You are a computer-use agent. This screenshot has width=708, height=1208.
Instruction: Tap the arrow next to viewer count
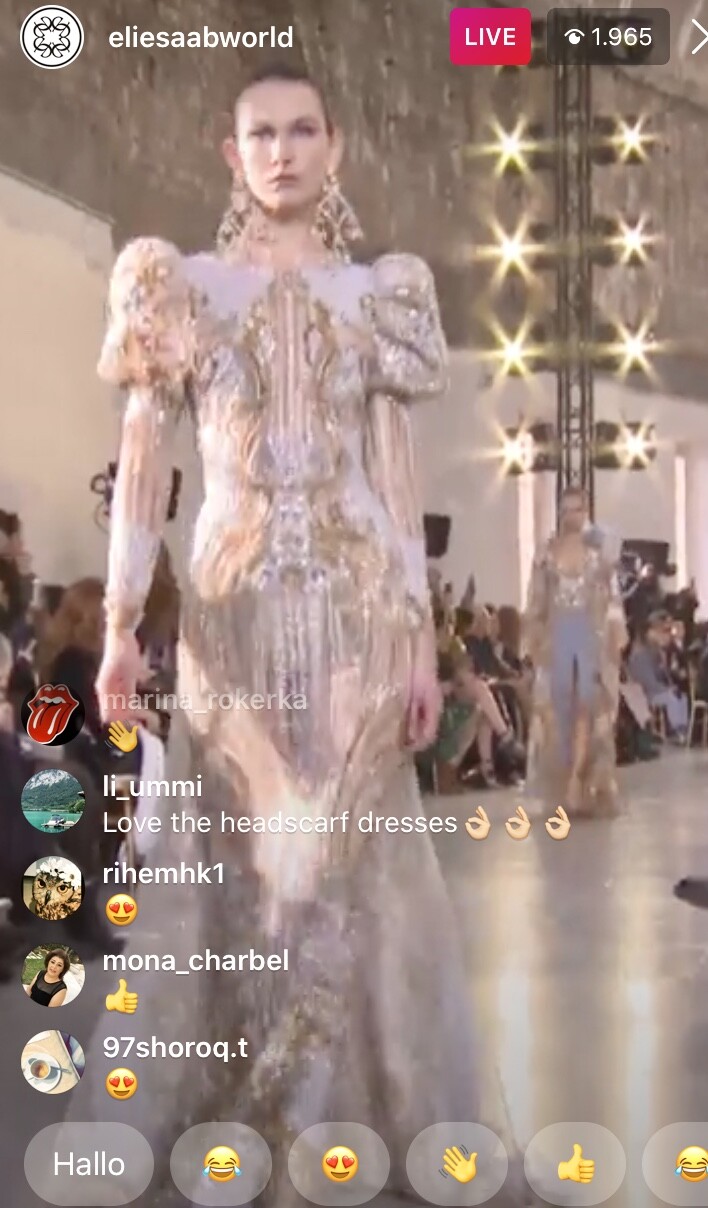pos(698,37)
